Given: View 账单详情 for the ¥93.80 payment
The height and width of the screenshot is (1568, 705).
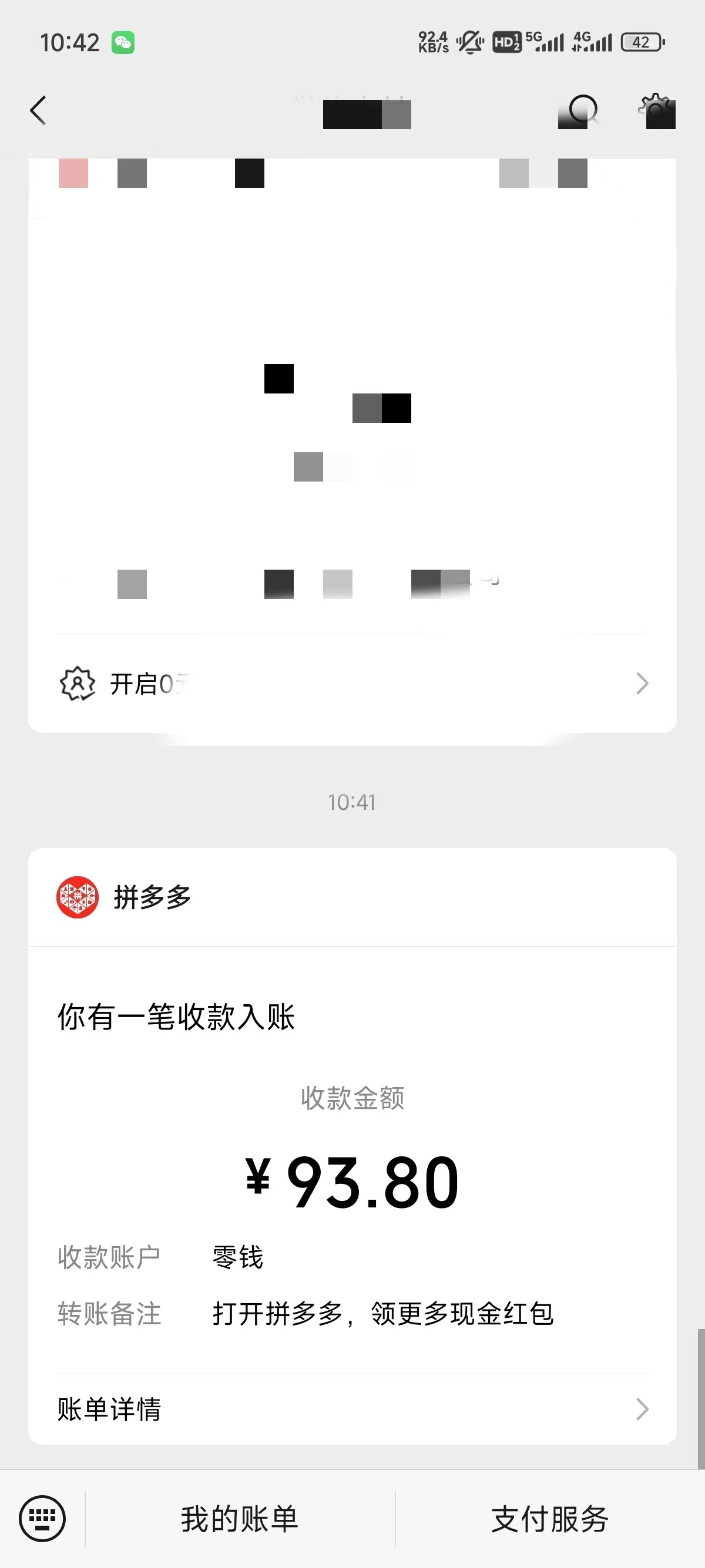Looking at the screenshot, I should click(x=352, y=1408).
